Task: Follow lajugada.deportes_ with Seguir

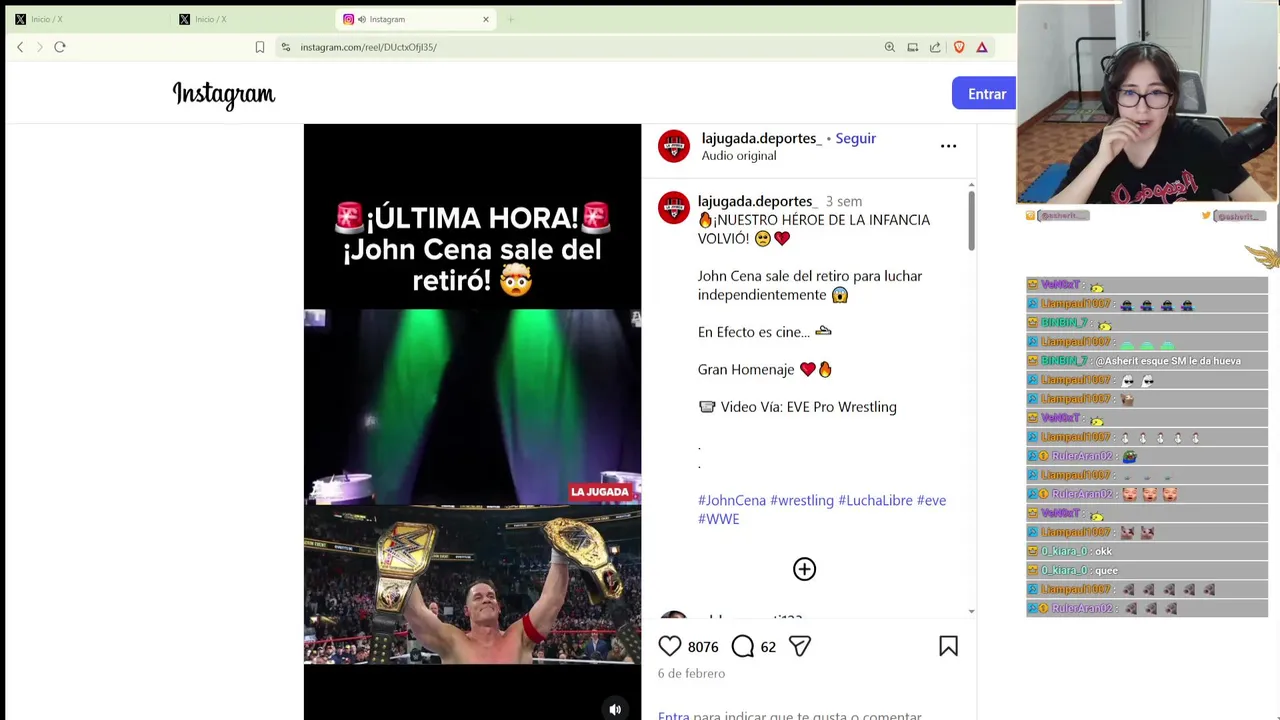Action: pos(855,138)
